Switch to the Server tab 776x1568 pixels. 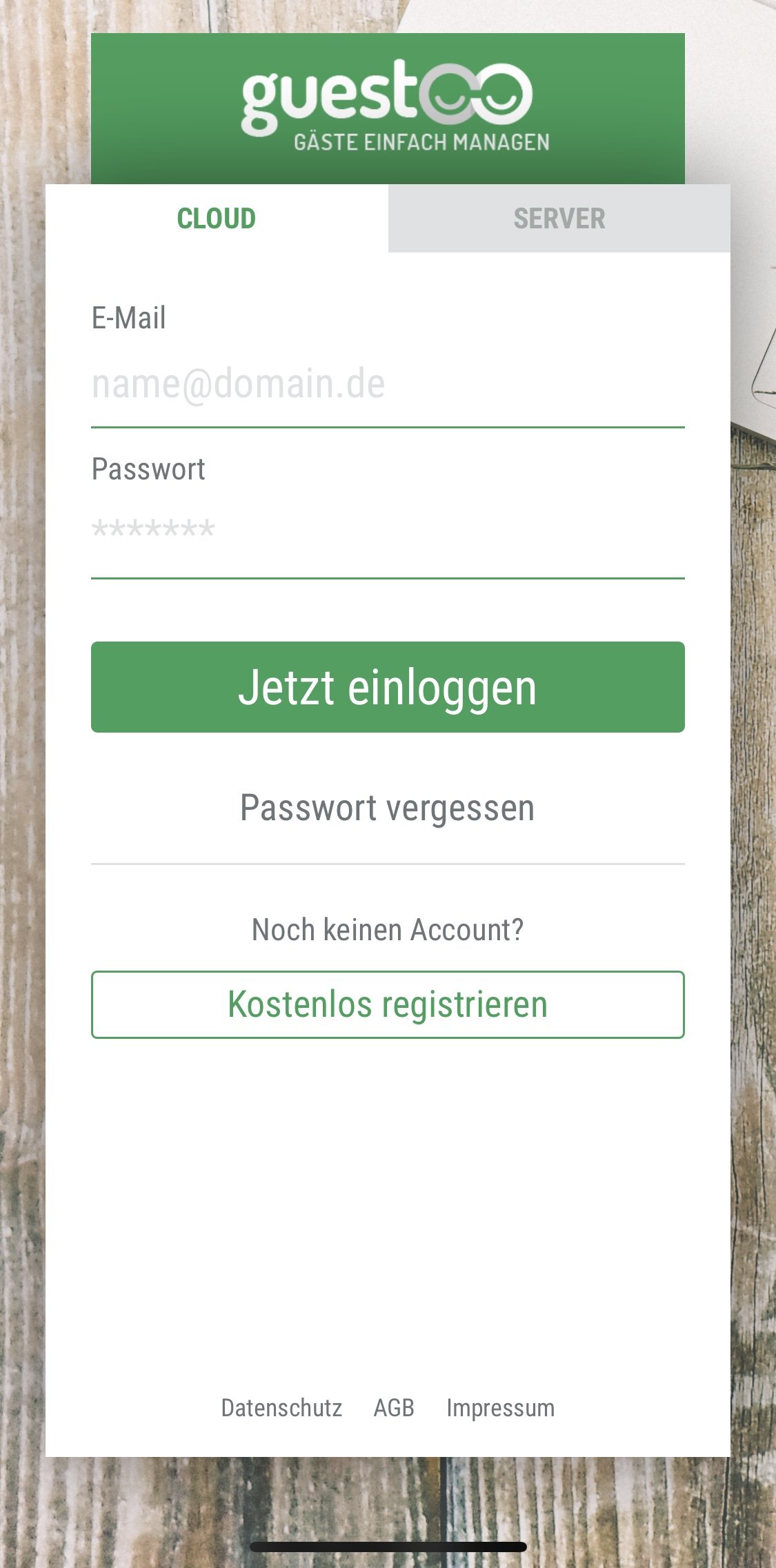tap(559, 219)
